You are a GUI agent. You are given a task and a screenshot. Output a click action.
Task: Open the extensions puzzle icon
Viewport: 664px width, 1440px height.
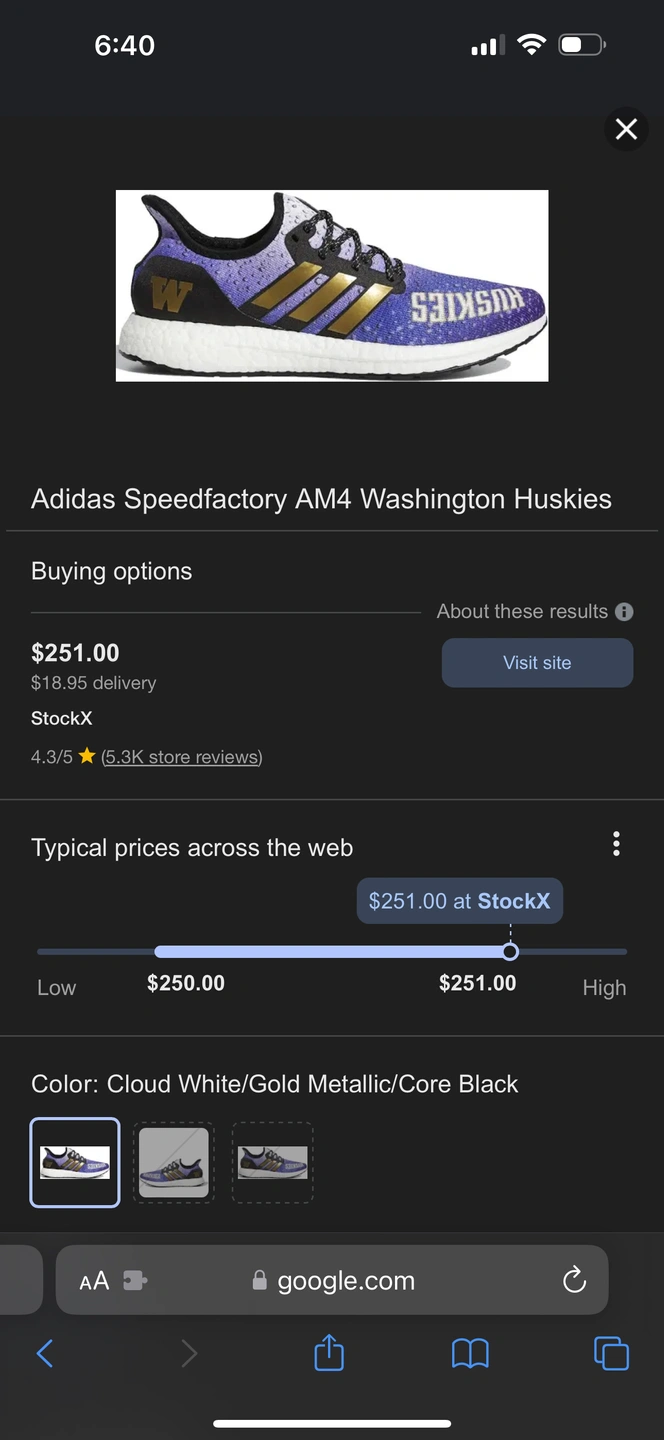[x=134, y=1281]
